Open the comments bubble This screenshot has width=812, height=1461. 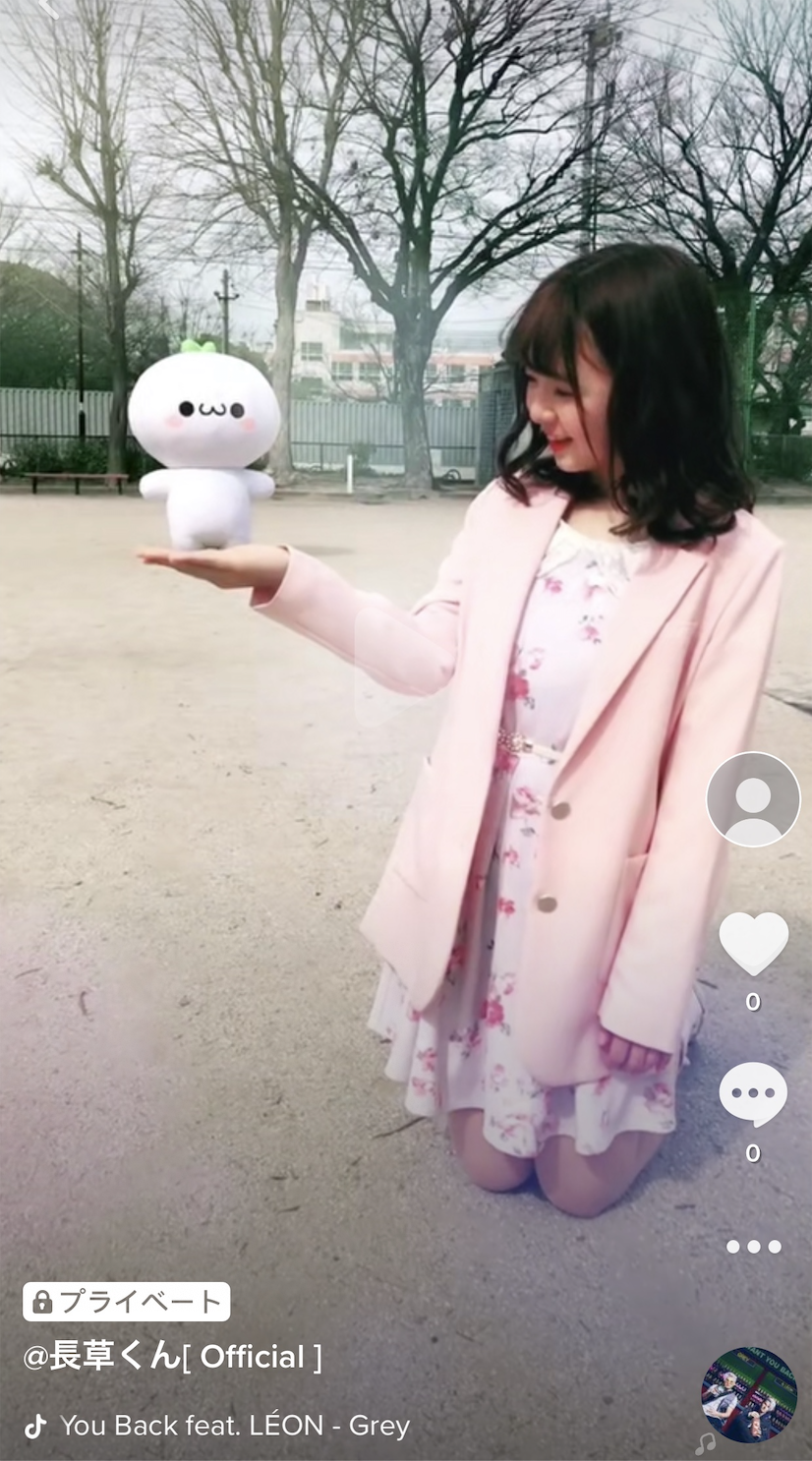tap(753, 1094)
